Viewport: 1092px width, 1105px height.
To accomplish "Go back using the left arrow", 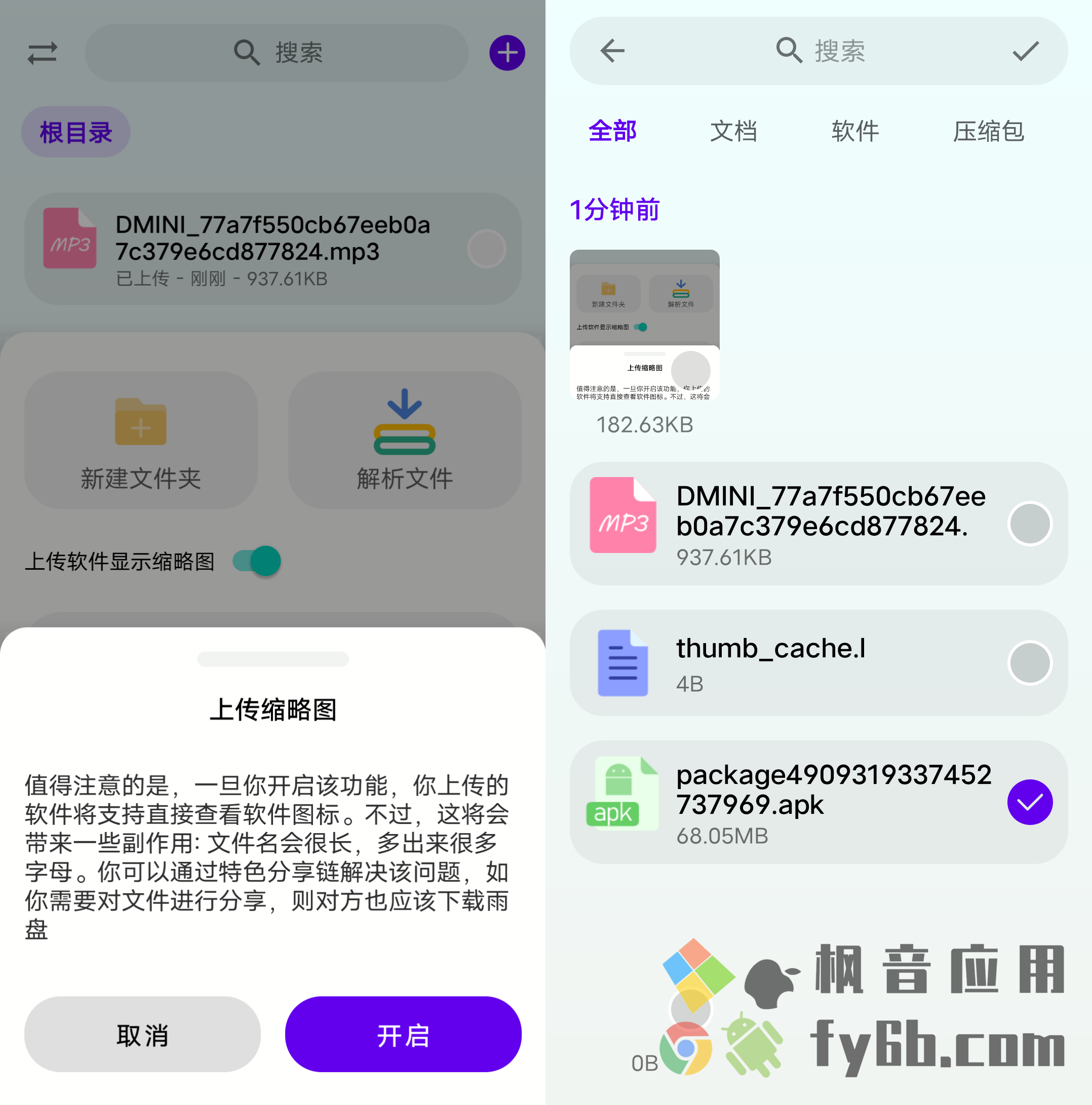I will coord(611,51).
